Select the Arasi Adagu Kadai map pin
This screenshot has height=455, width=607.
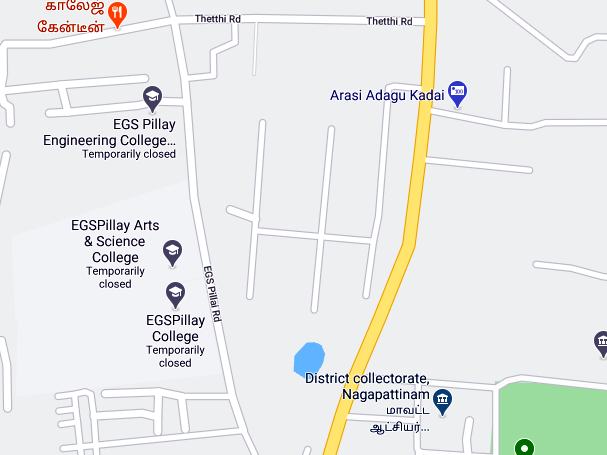458,94
